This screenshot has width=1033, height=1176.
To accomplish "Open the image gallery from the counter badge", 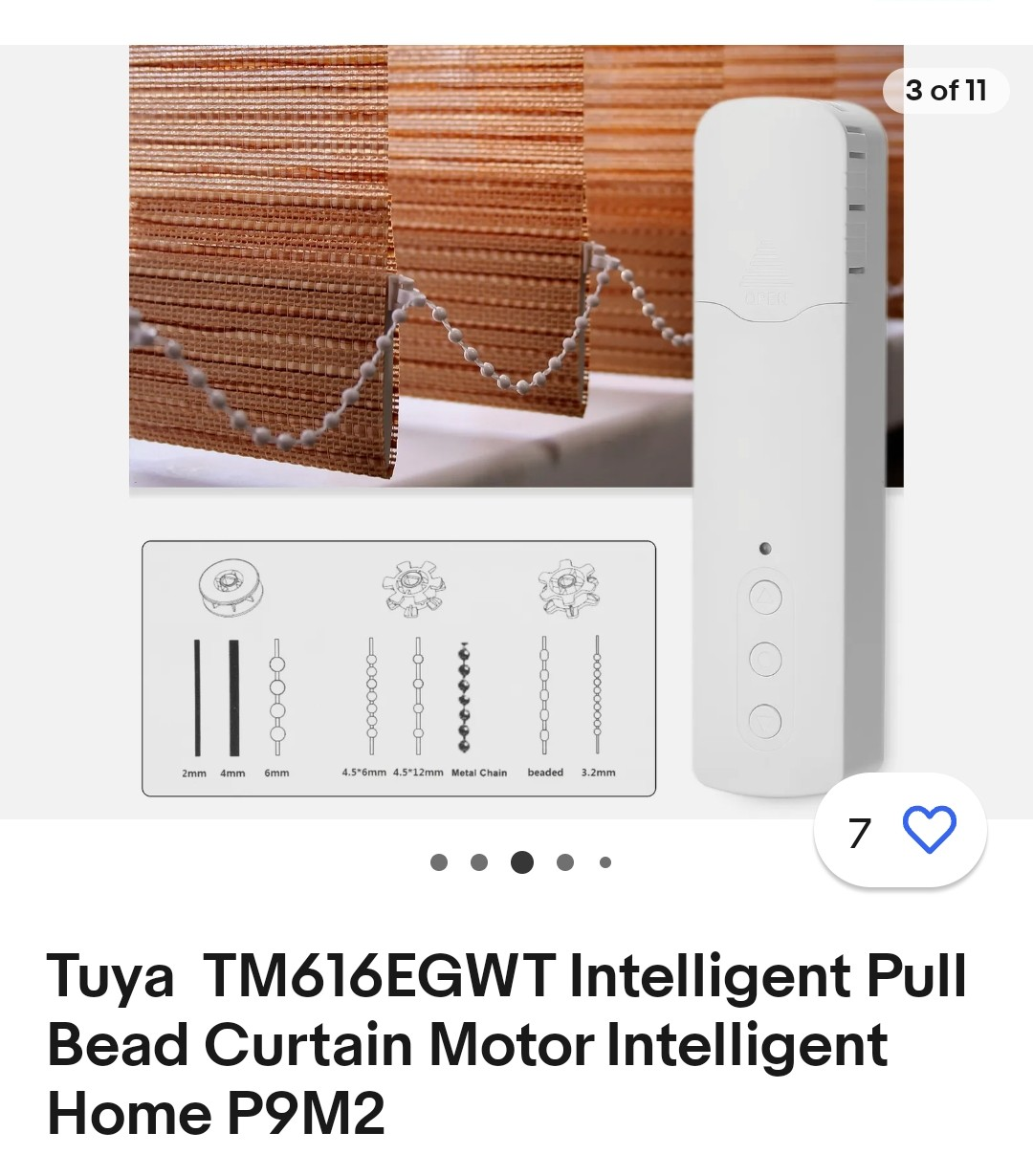I will [945, 91].
